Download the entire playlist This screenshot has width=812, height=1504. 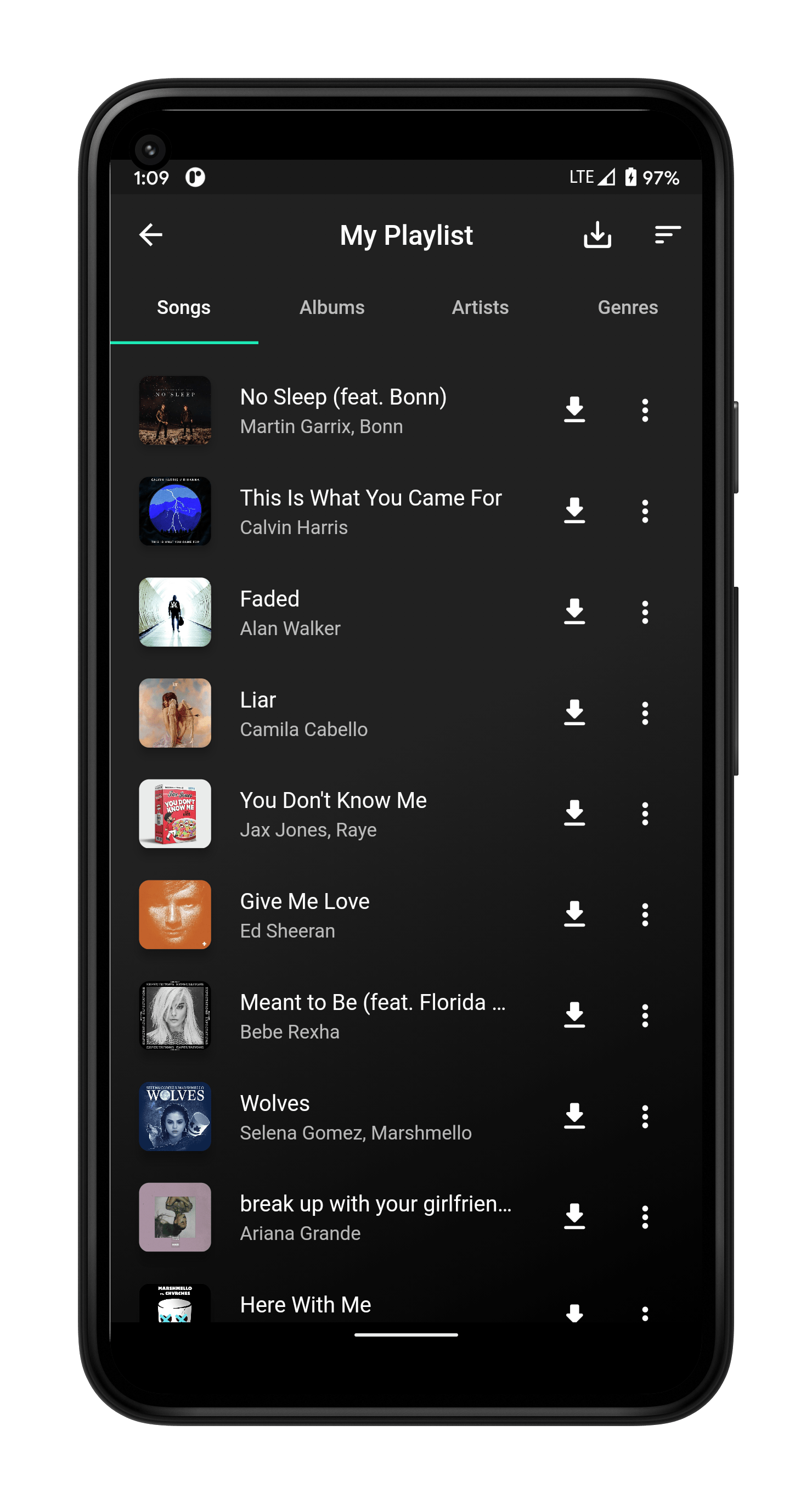pyautogui.click(x=597, y=235)
